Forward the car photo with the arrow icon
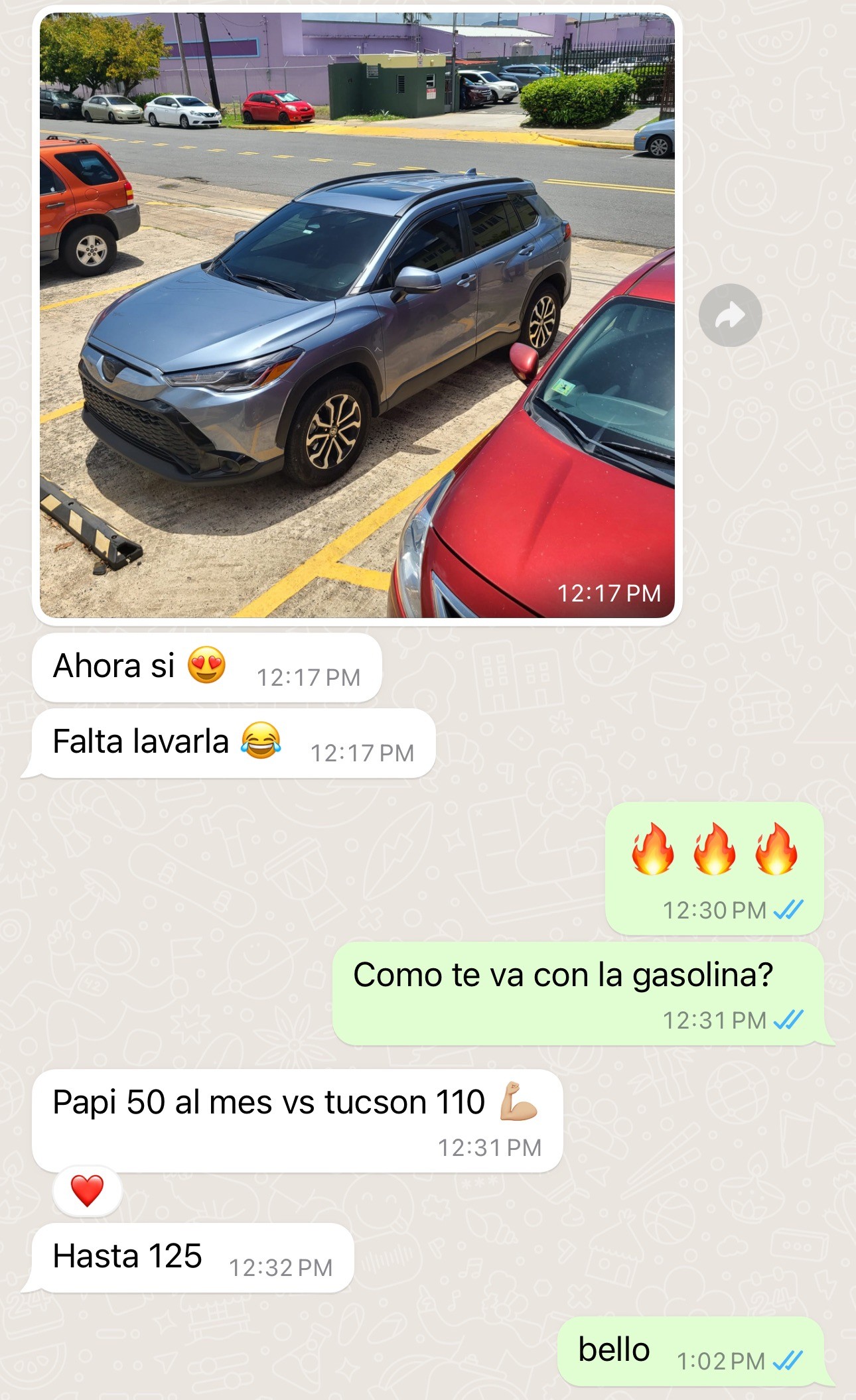 click(730, 315)
